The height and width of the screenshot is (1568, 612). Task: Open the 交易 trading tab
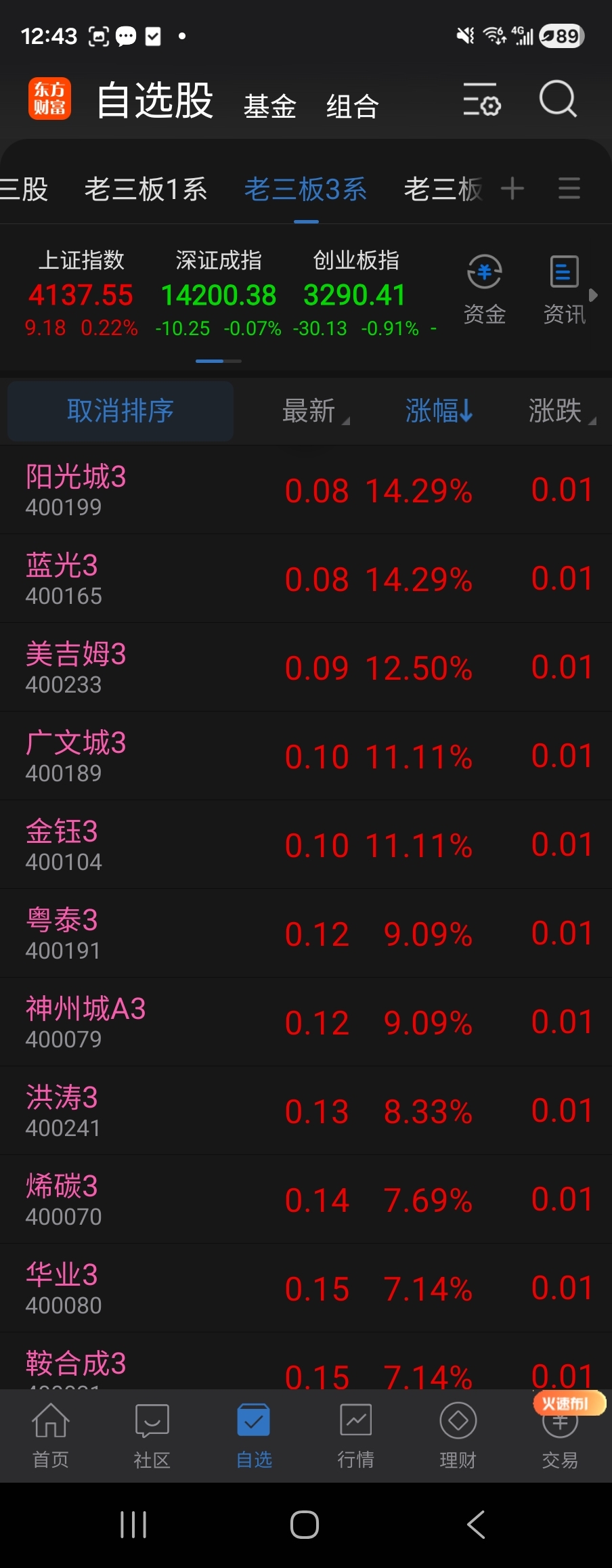point(560,1434)
